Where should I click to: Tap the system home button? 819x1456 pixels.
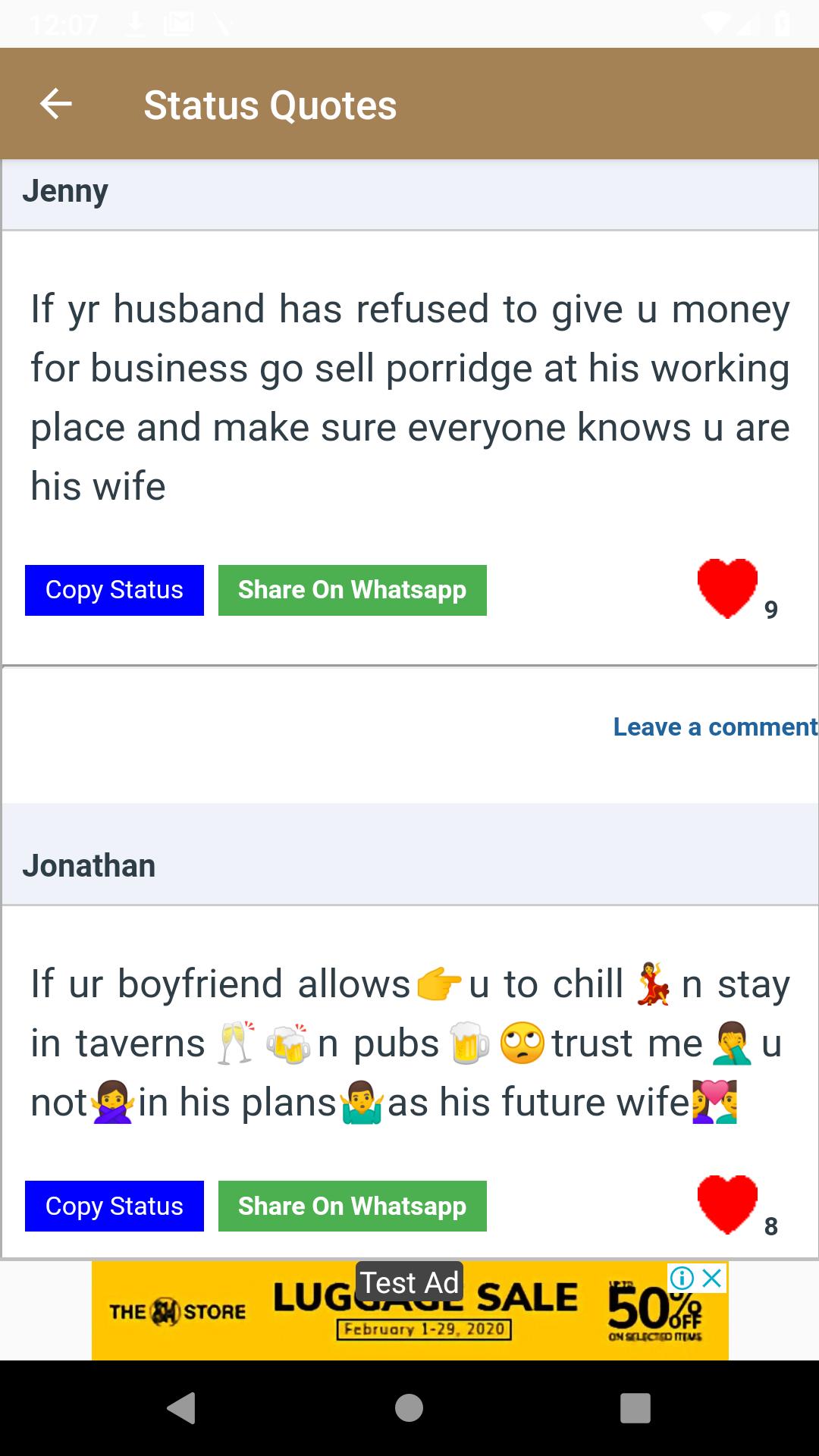(x=409, y=1407)
